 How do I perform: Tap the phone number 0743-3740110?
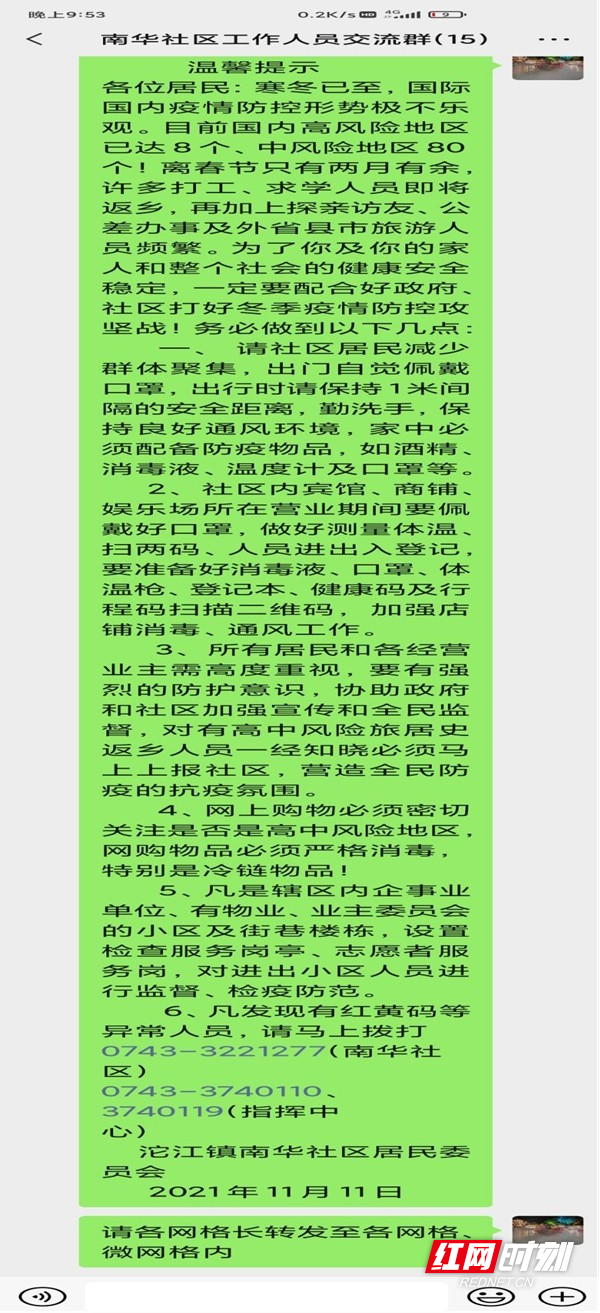pos(211,1091)
